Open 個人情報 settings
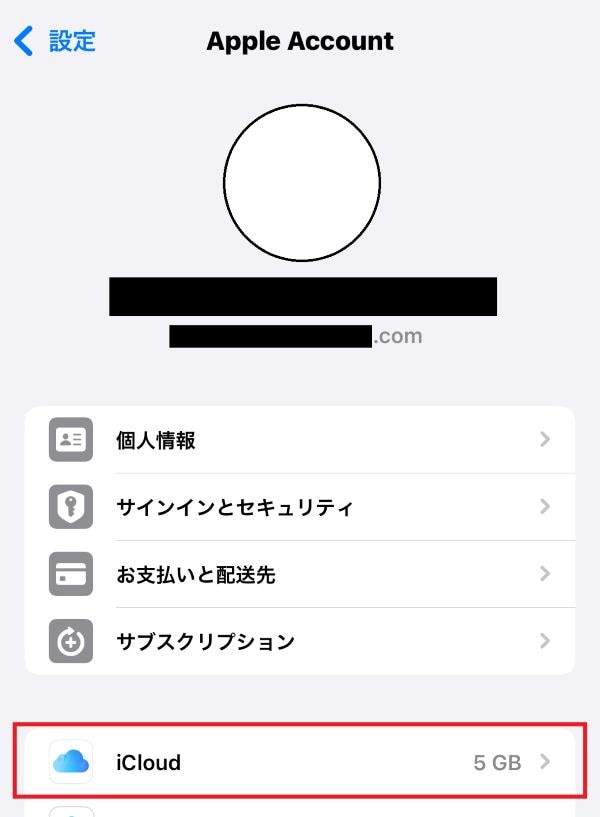 300,440
